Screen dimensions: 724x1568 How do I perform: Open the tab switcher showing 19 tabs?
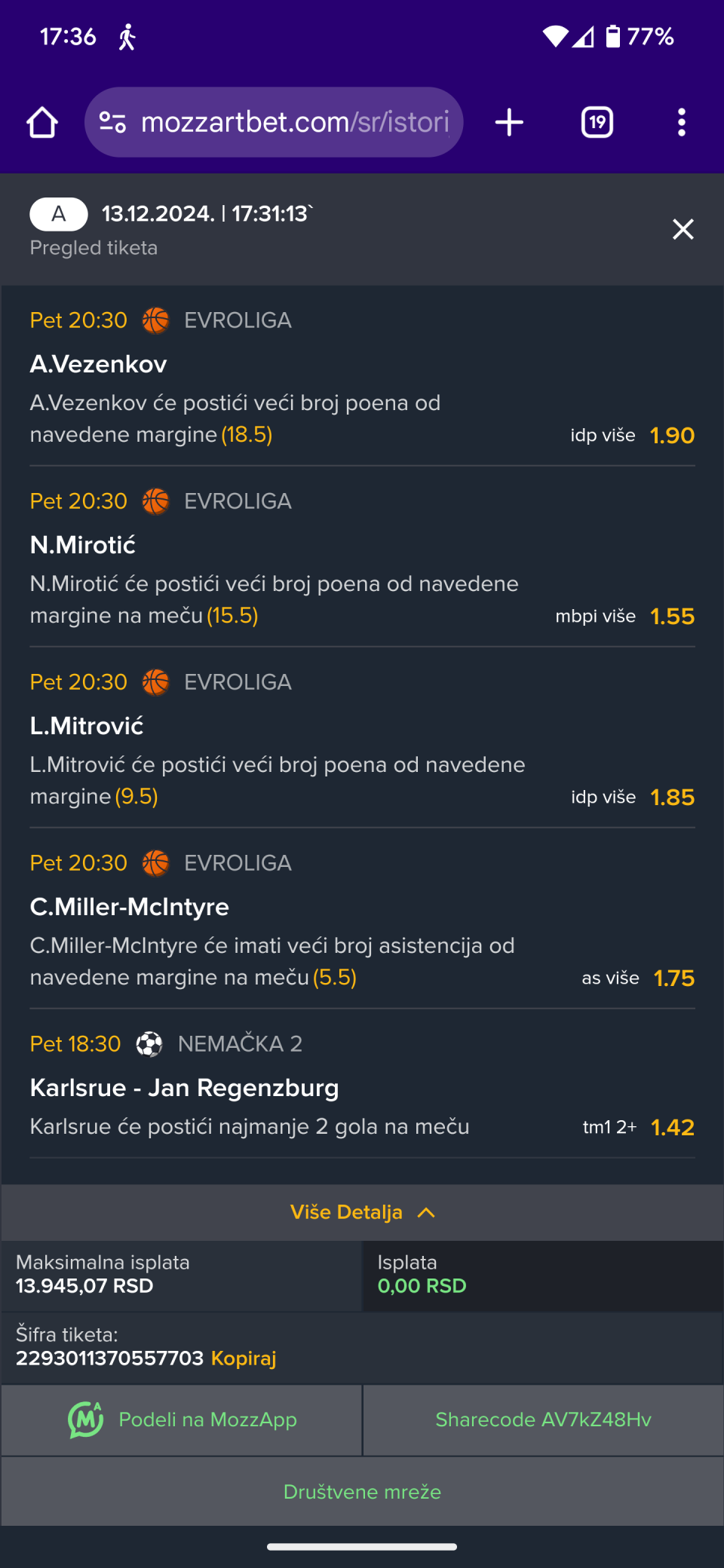(597, 122)
